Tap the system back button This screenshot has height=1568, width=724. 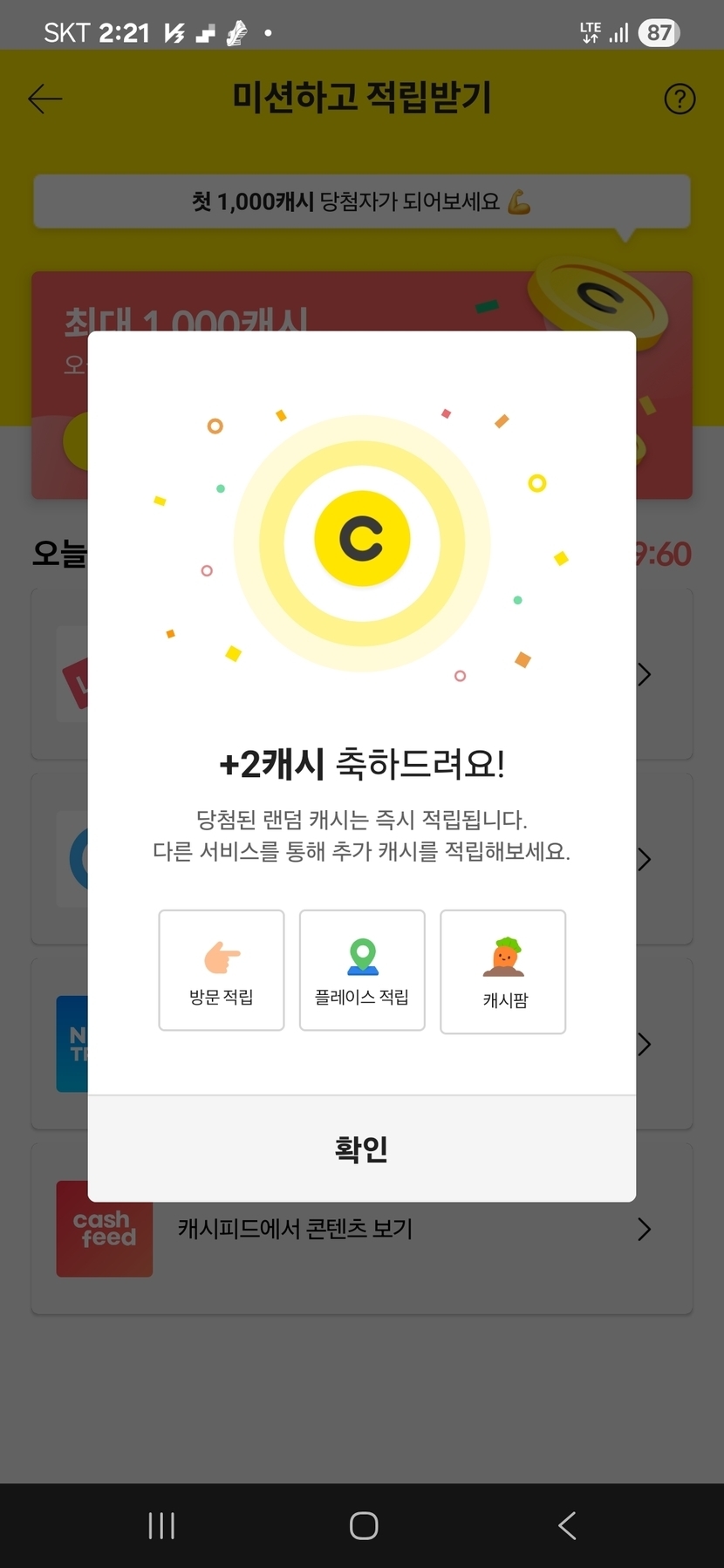pyautogui.click(x=567, y=1525)
